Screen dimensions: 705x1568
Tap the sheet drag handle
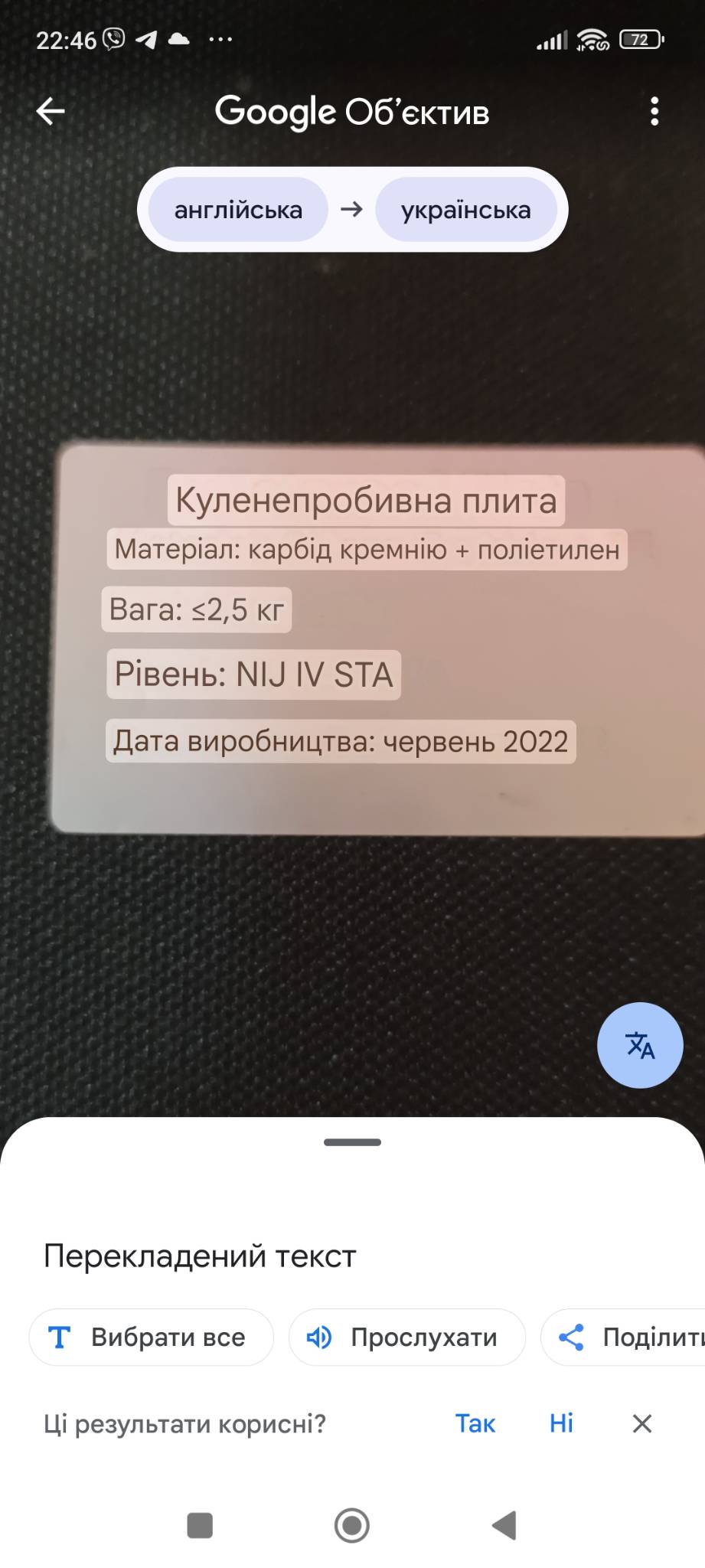(x=352, y=1142)
